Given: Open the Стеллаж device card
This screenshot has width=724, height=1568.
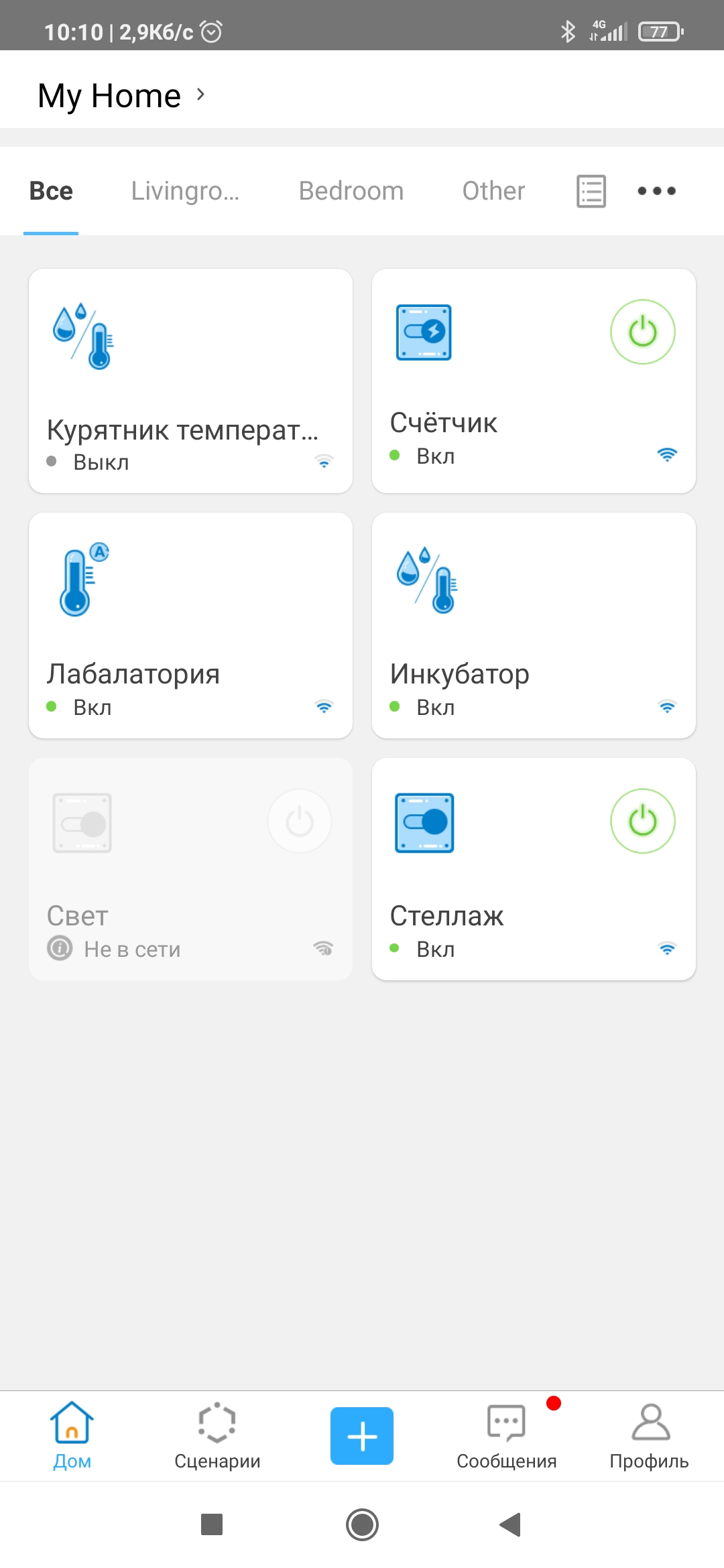Looking at the screenshot, I should pyautogui.click(x=534, y=869).
